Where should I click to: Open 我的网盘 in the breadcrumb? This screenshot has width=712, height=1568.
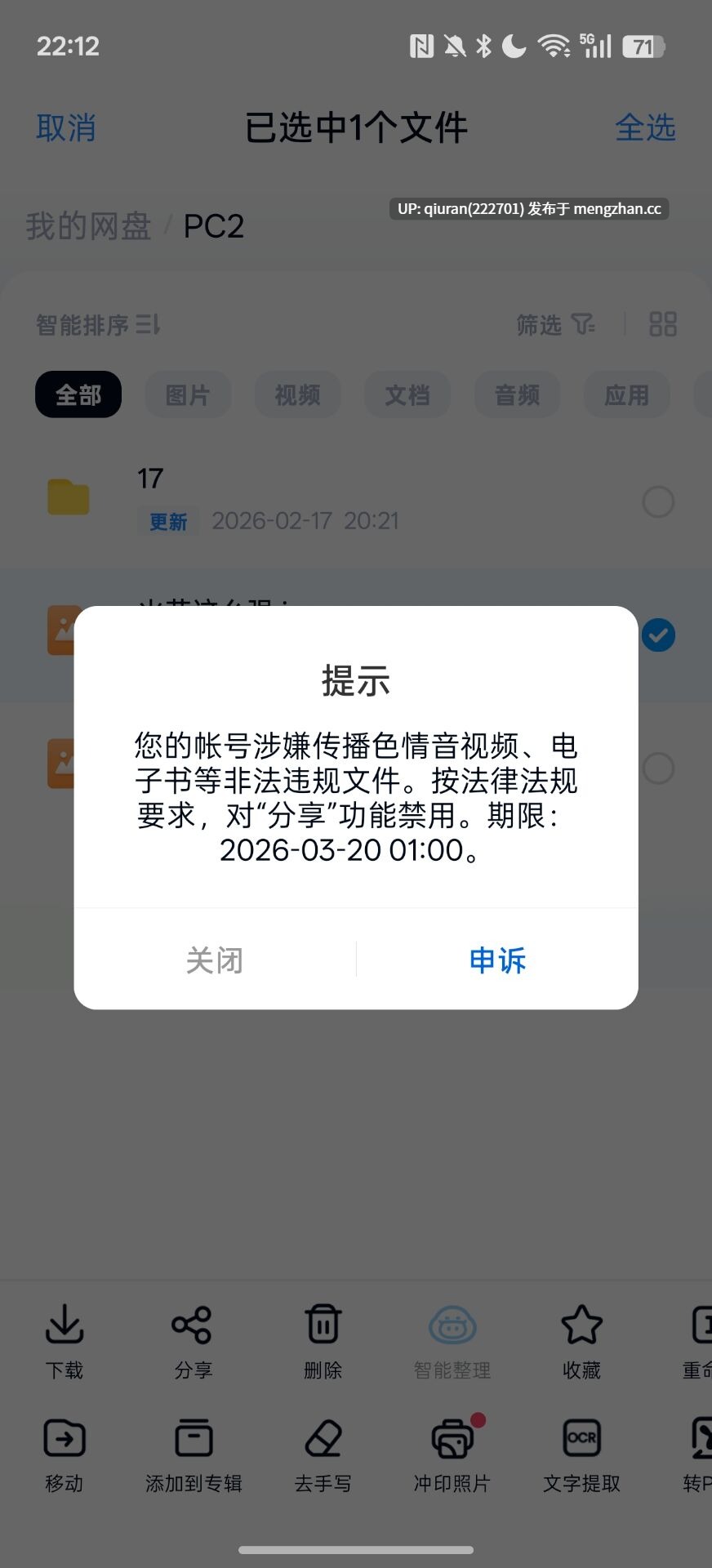point(88,226)
